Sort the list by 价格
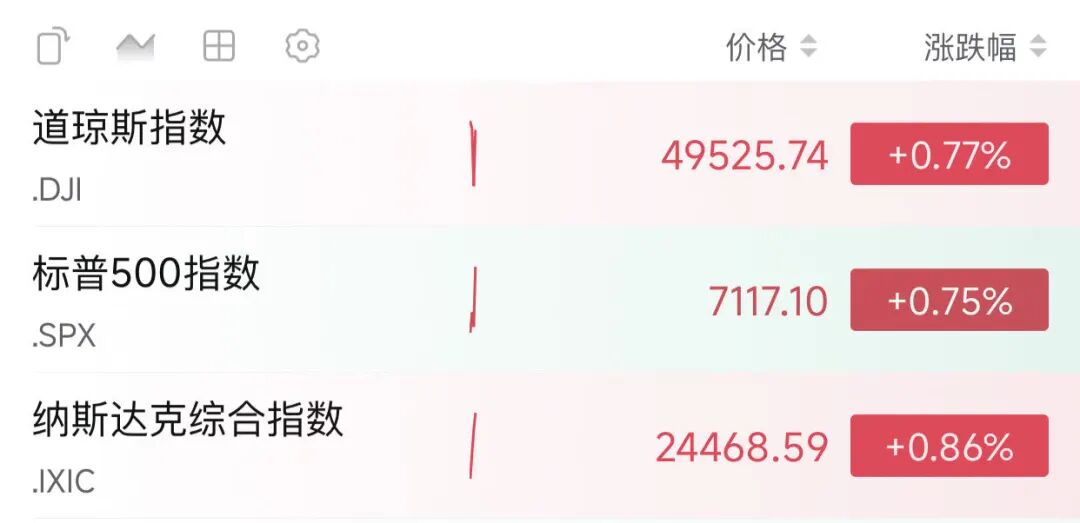 [x=770, y=47]
